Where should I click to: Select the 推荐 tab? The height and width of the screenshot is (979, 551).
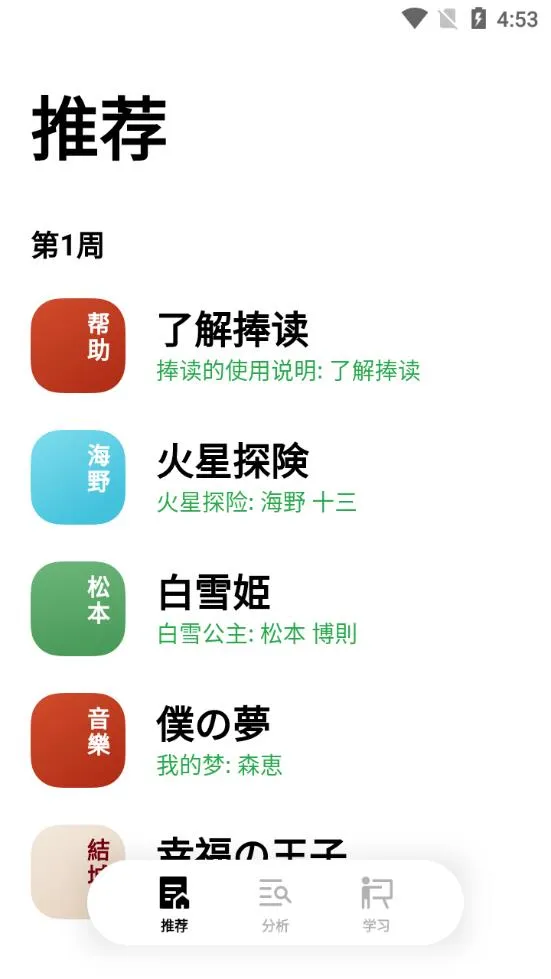pyautogui.click(x=174, y=905)
